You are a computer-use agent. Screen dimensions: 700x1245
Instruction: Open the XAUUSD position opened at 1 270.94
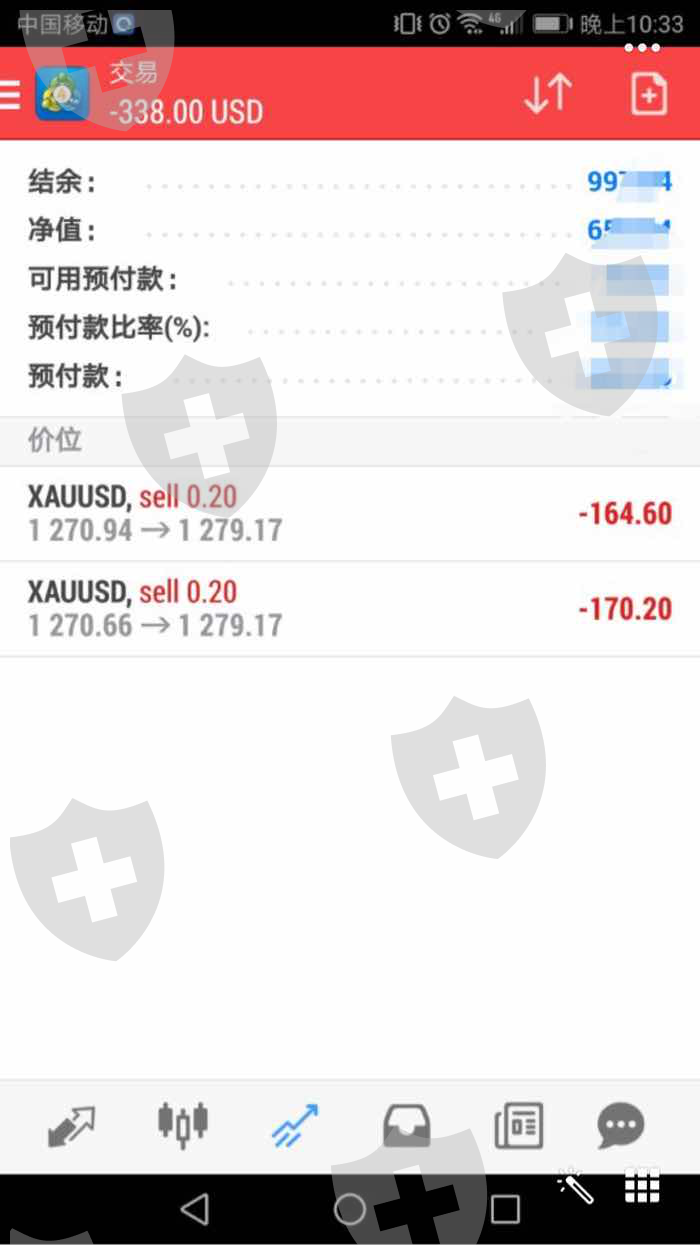350,514
